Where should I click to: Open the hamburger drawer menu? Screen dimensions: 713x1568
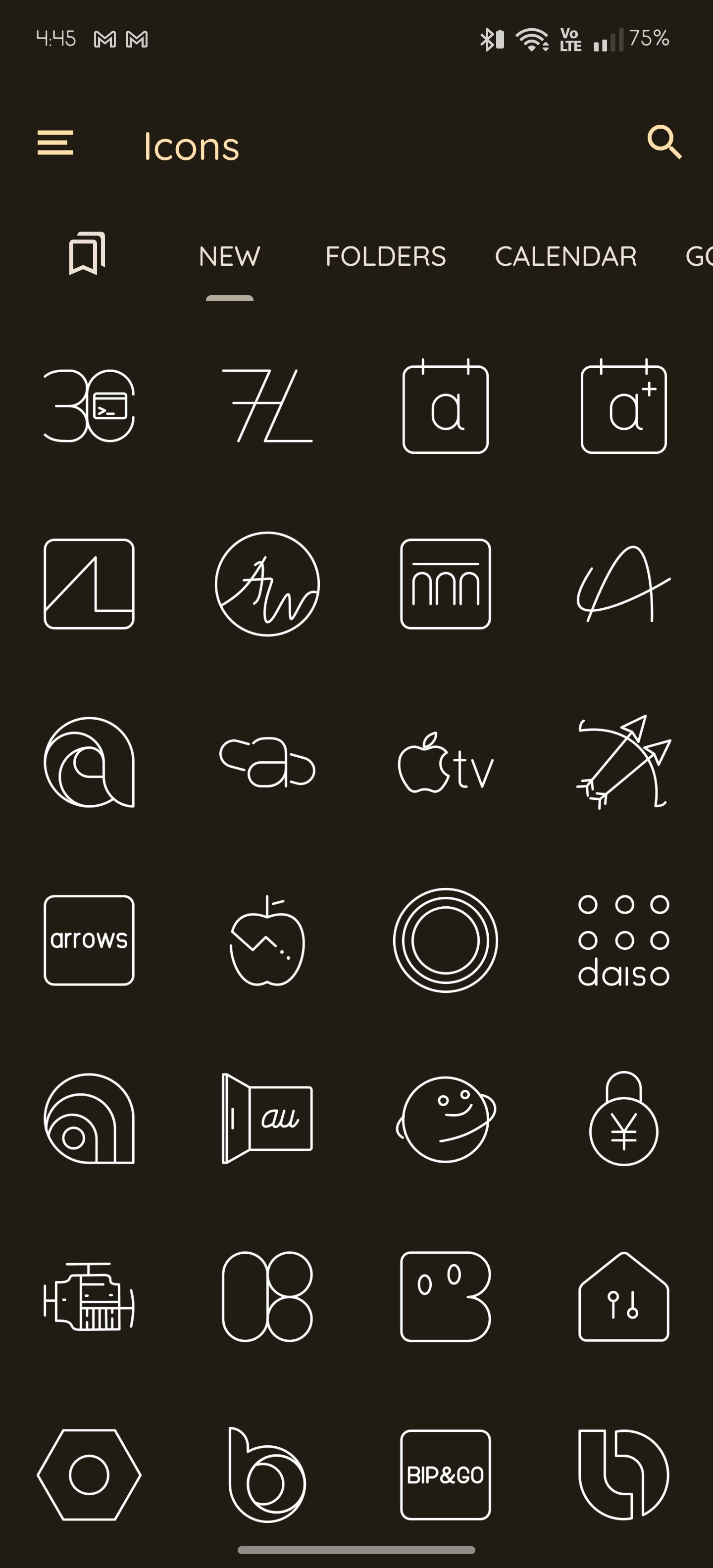coord(55,143)
